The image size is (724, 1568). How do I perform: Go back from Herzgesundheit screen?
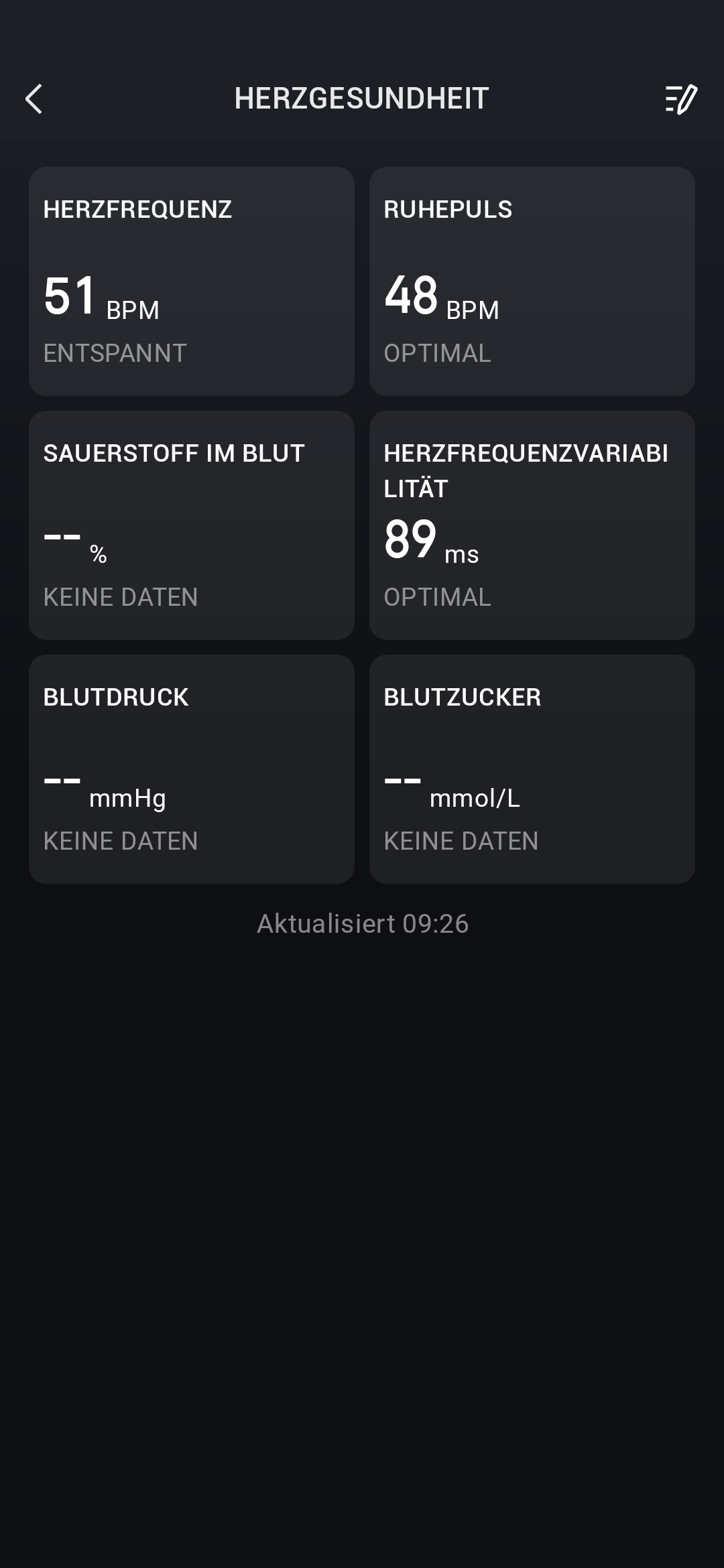tap(34, 99)
